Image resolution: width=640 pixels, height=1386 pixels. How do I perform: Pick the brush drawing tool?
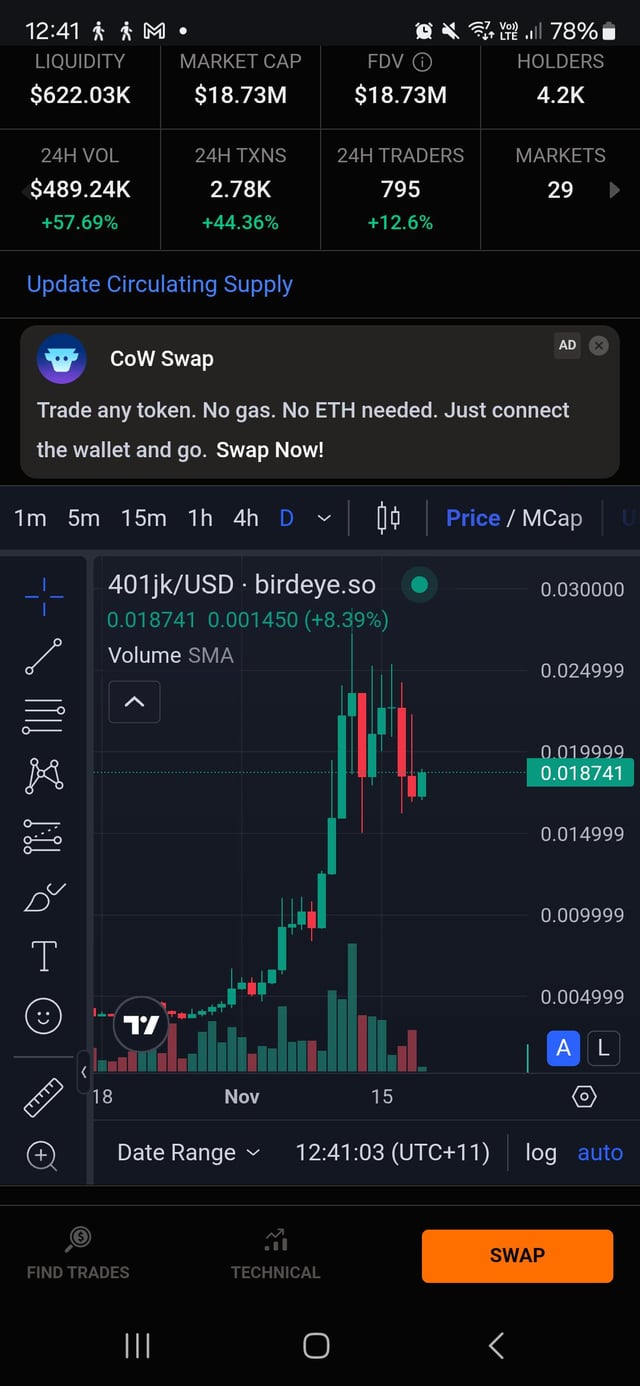(43, 897)
